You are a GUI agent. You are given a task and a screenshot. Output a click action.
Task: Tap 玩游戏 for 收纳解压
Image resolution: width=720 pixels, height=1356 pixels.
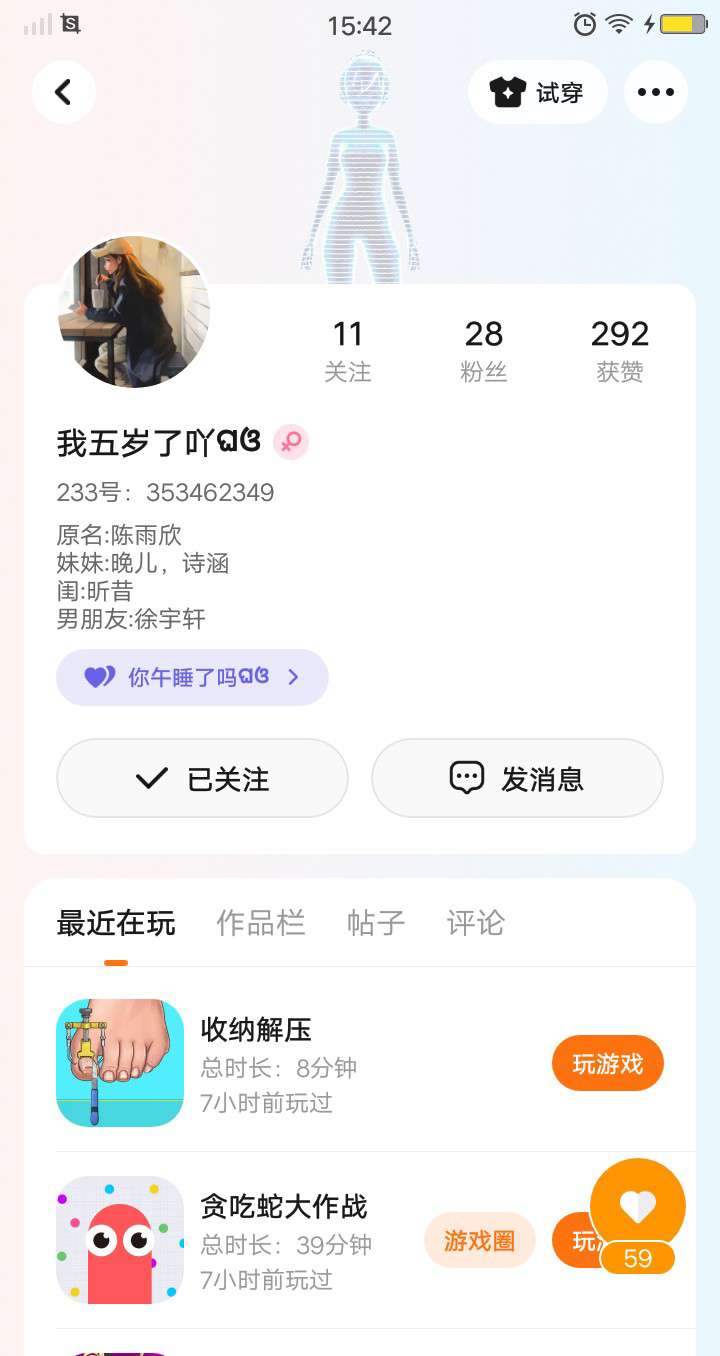pyautogui.click(x=607, y=1063)
